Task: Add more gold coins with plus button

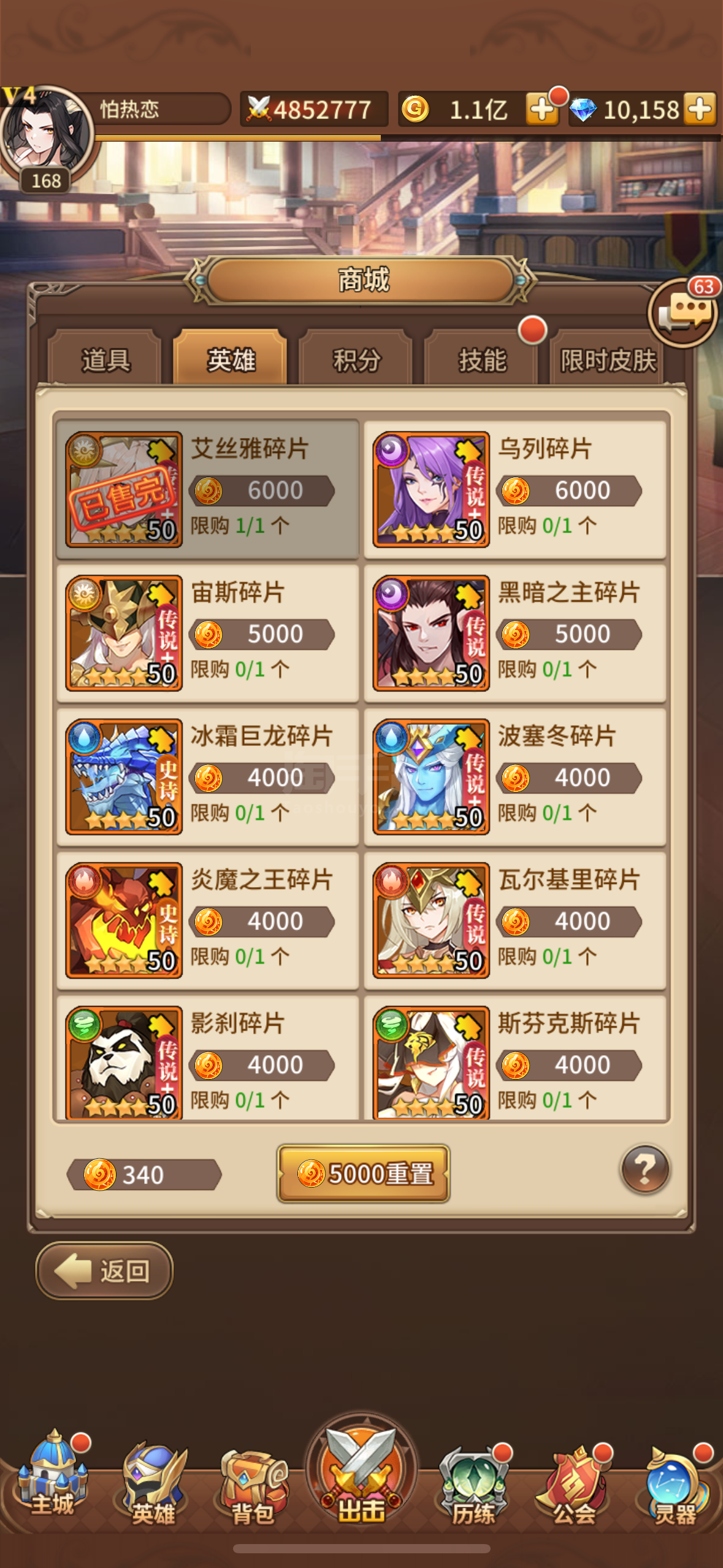Action: pyautogui.click(x=541, y=110)
